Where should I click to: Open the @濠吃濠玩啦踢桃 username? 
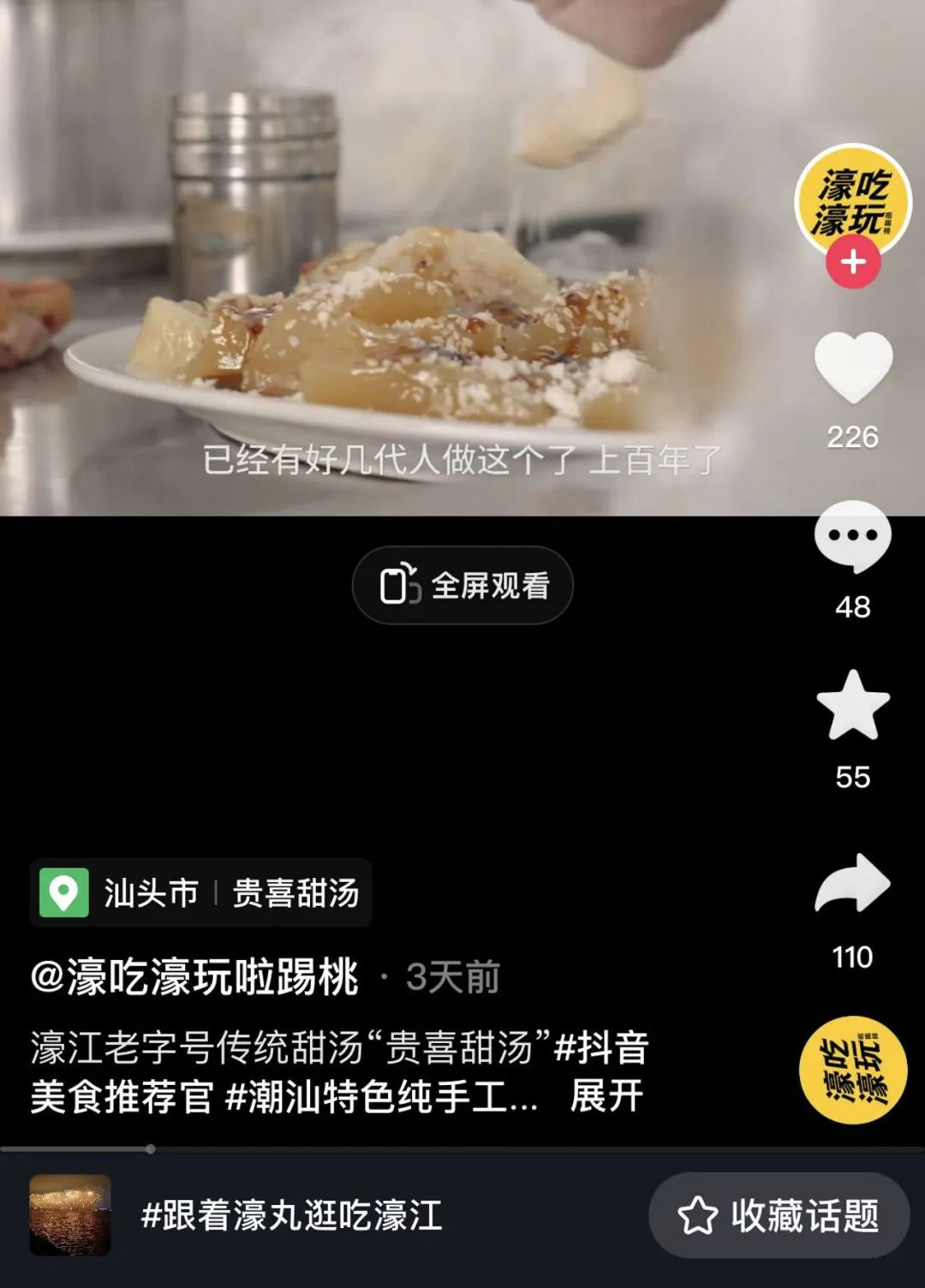(x=195, y=977)
